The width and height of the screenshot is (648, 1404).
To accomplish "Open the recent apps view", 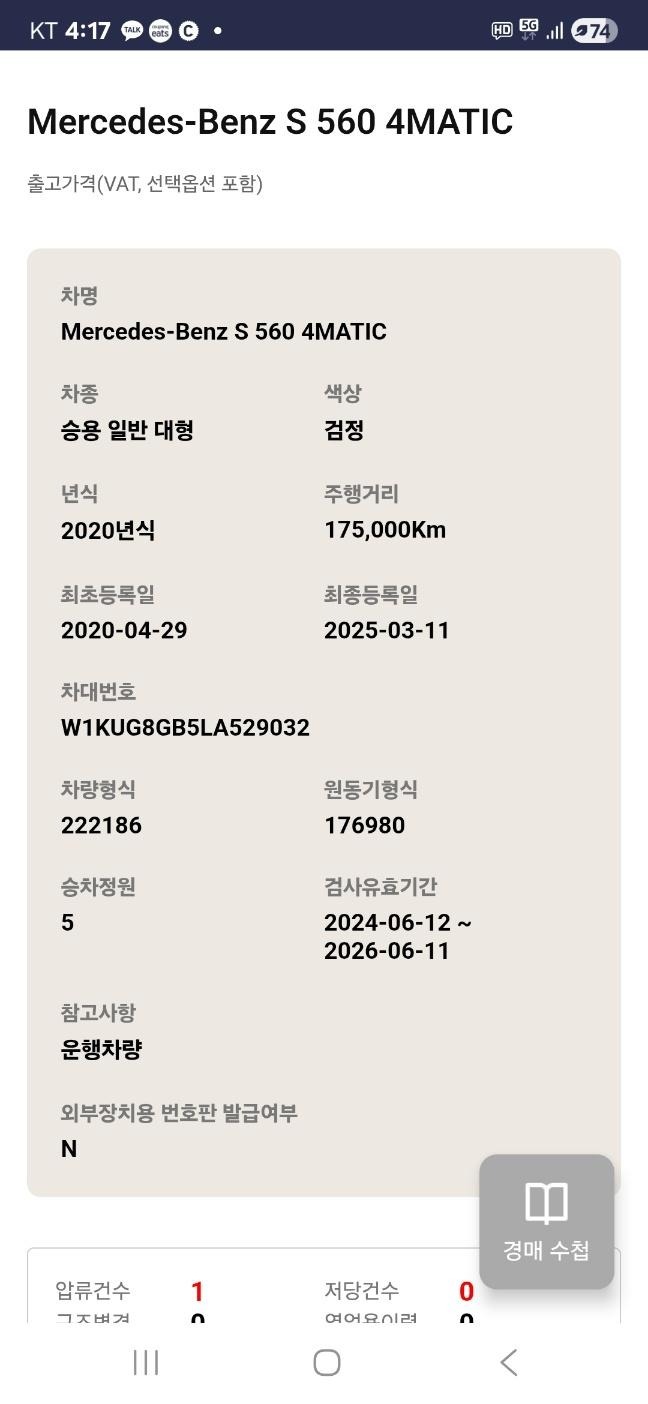I will [146, 1362].
